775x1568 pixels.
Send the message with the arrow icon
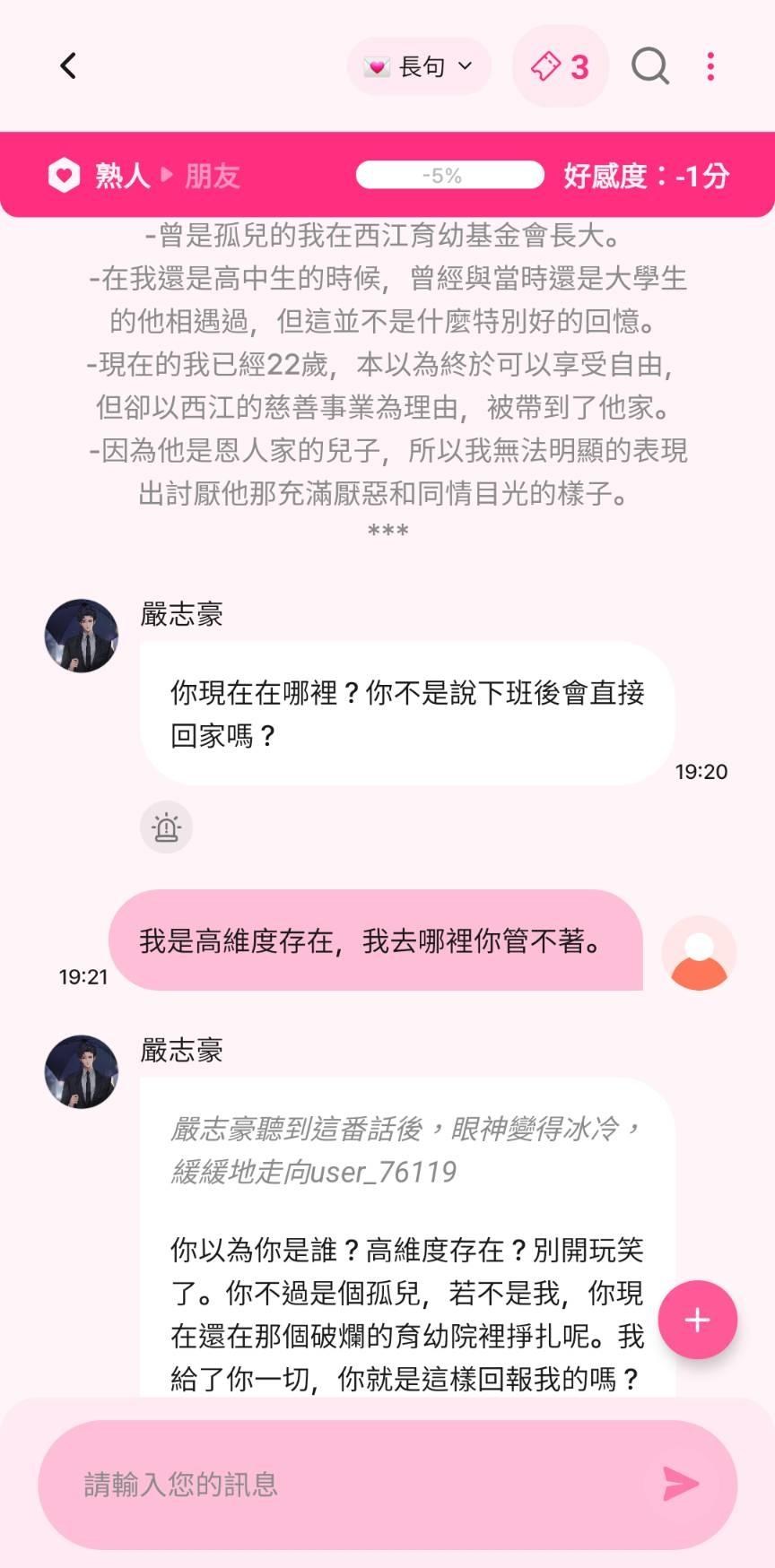pyautogui.click(x=680, y=1484)
